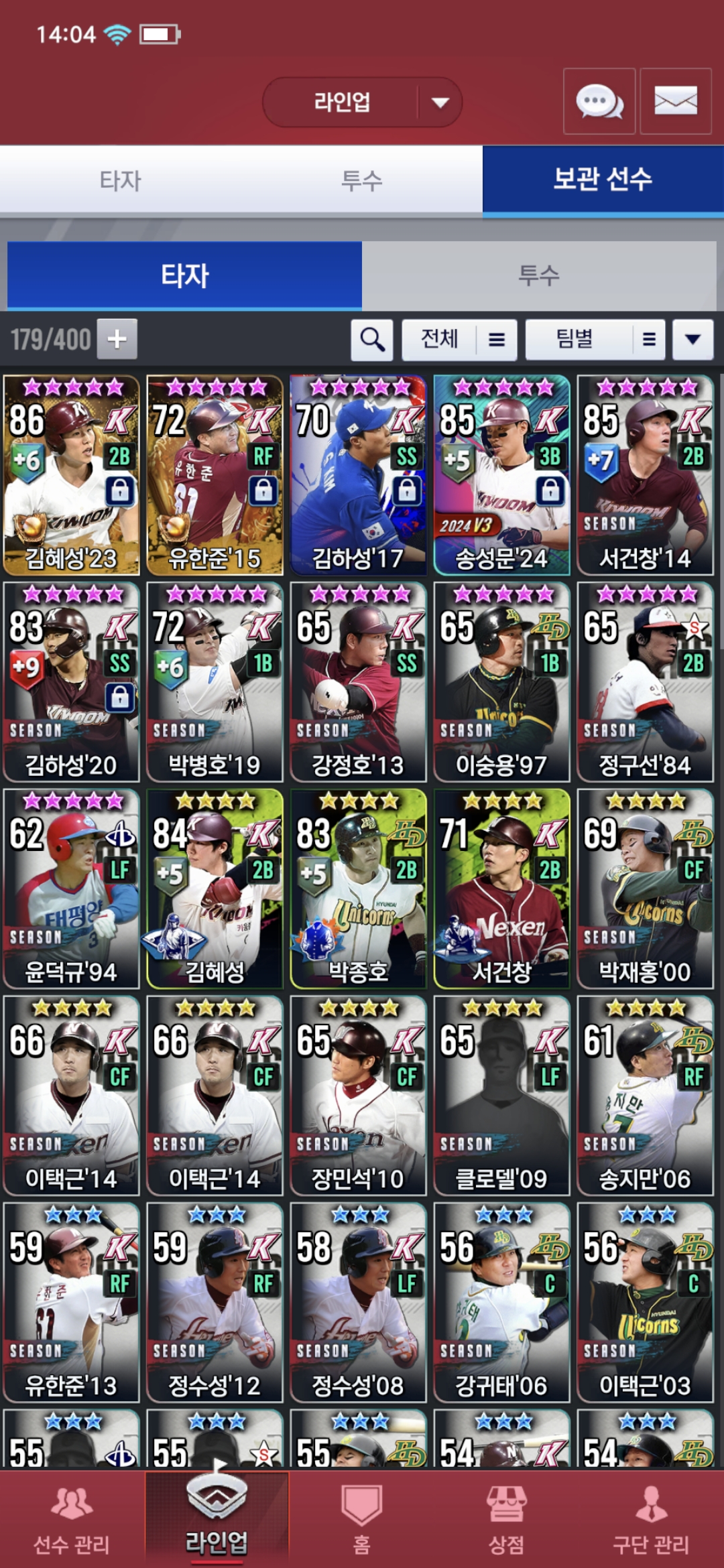The width and height of the screenshot is (724, 1568).
Task: Switch to the top 투수 tab
Action: coord(361,180)
